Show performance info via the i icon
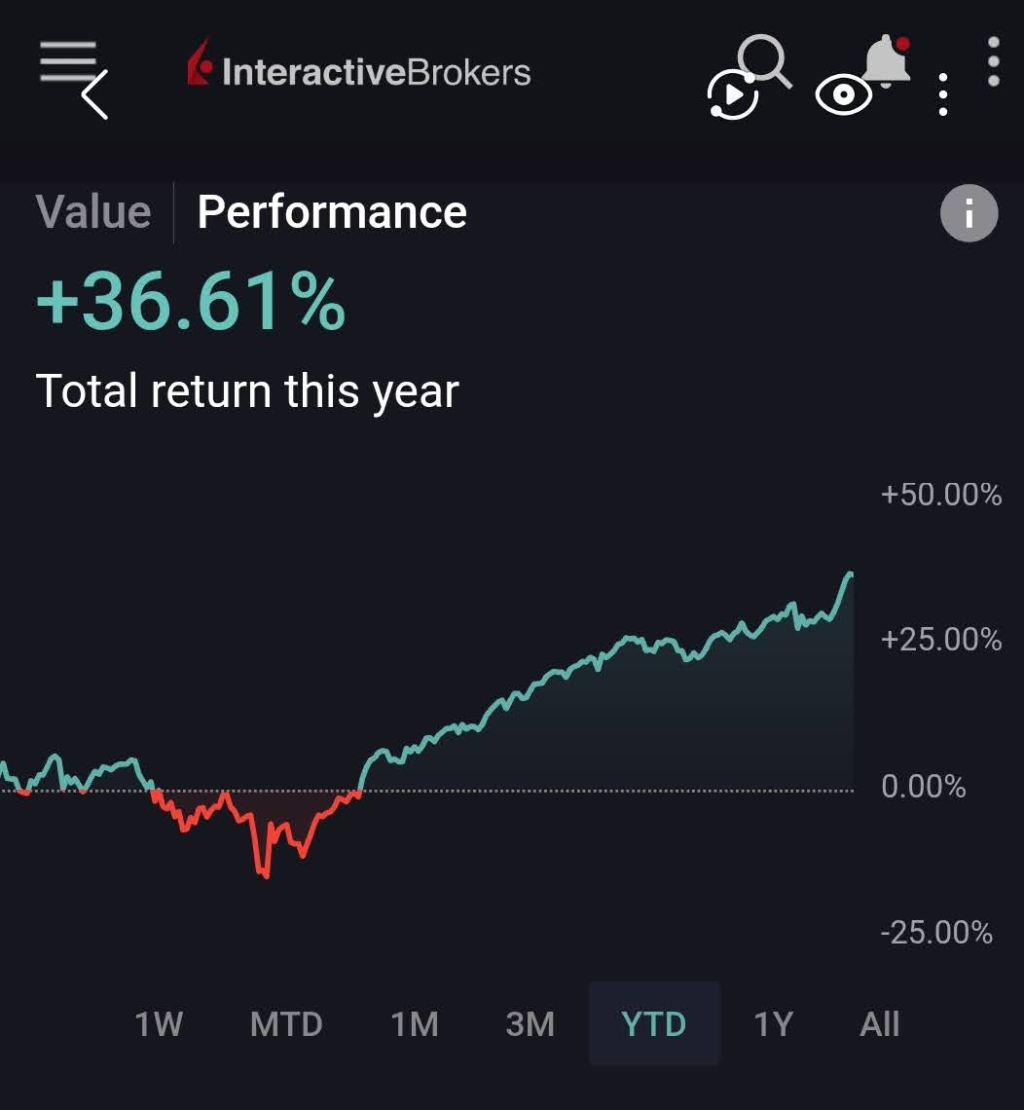 969,213
